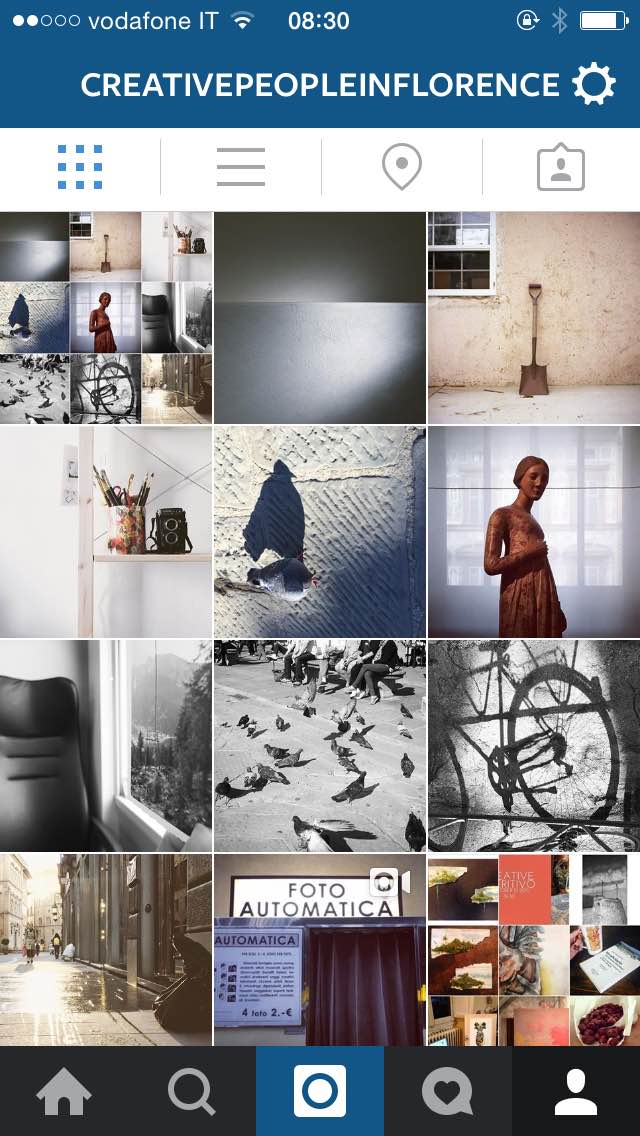Open the search and explore tab
Screen dimensions: 640x1136
(x=192, y=1091)
